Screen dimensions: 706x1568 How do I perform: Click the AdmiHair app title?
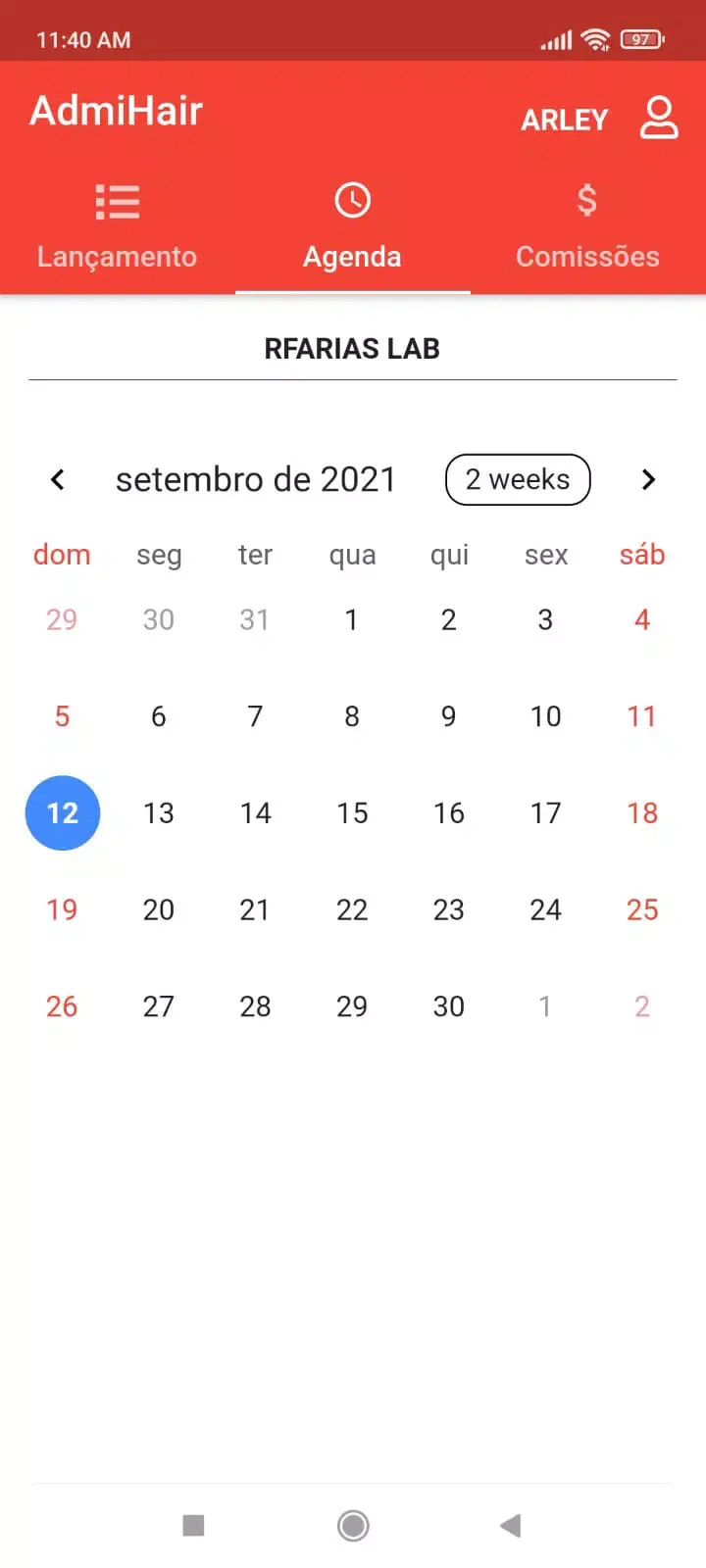115,110
